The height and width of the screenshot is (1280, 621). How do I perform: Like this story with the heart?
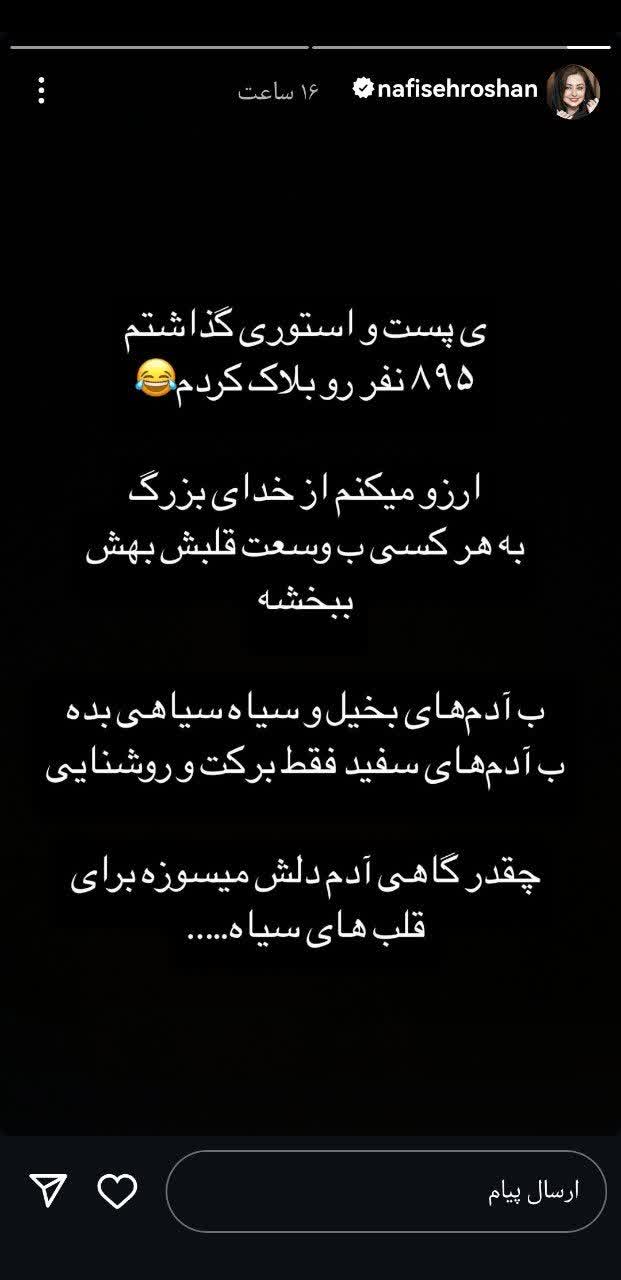pos(116,1190)
